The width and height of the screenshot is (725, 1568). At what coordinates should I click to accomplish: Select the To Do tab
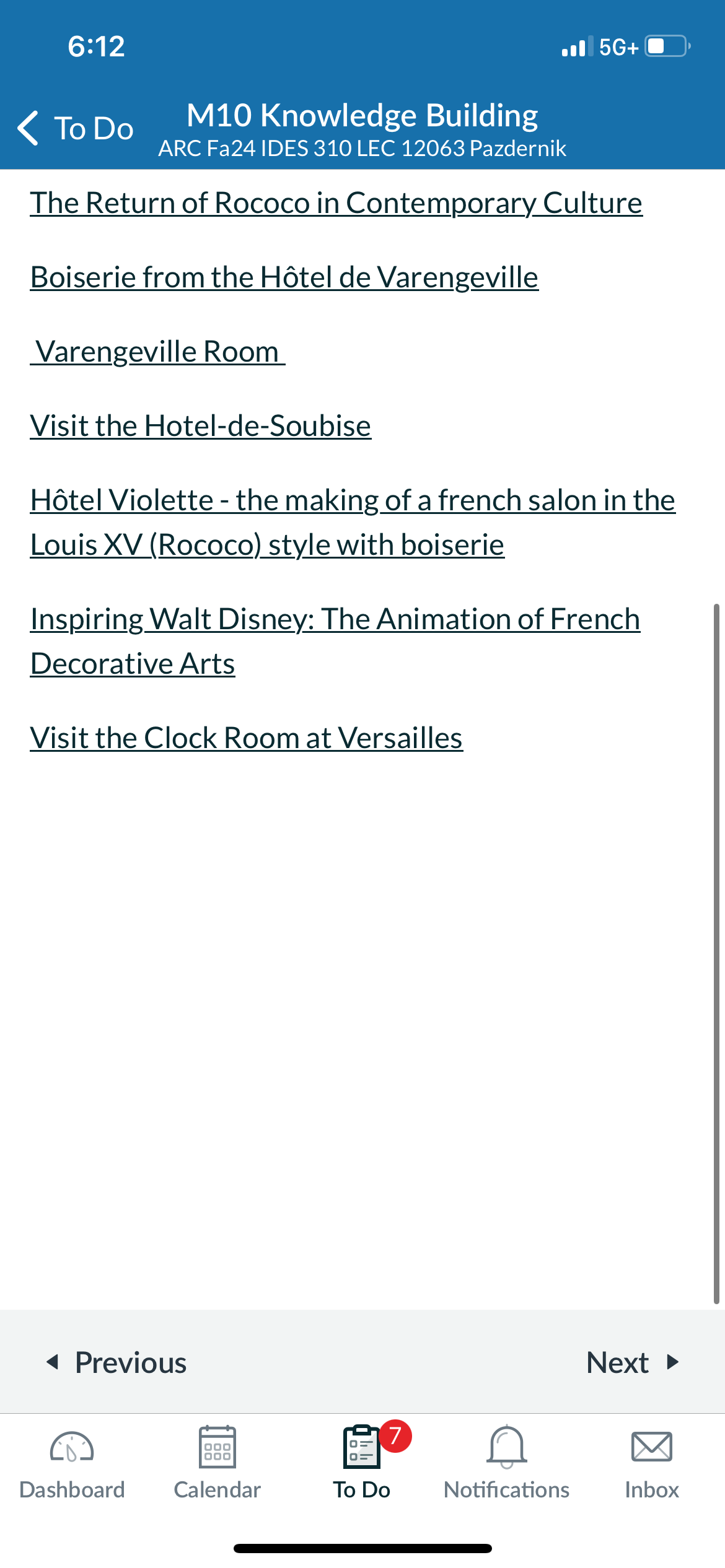[x=362, y=1463]
